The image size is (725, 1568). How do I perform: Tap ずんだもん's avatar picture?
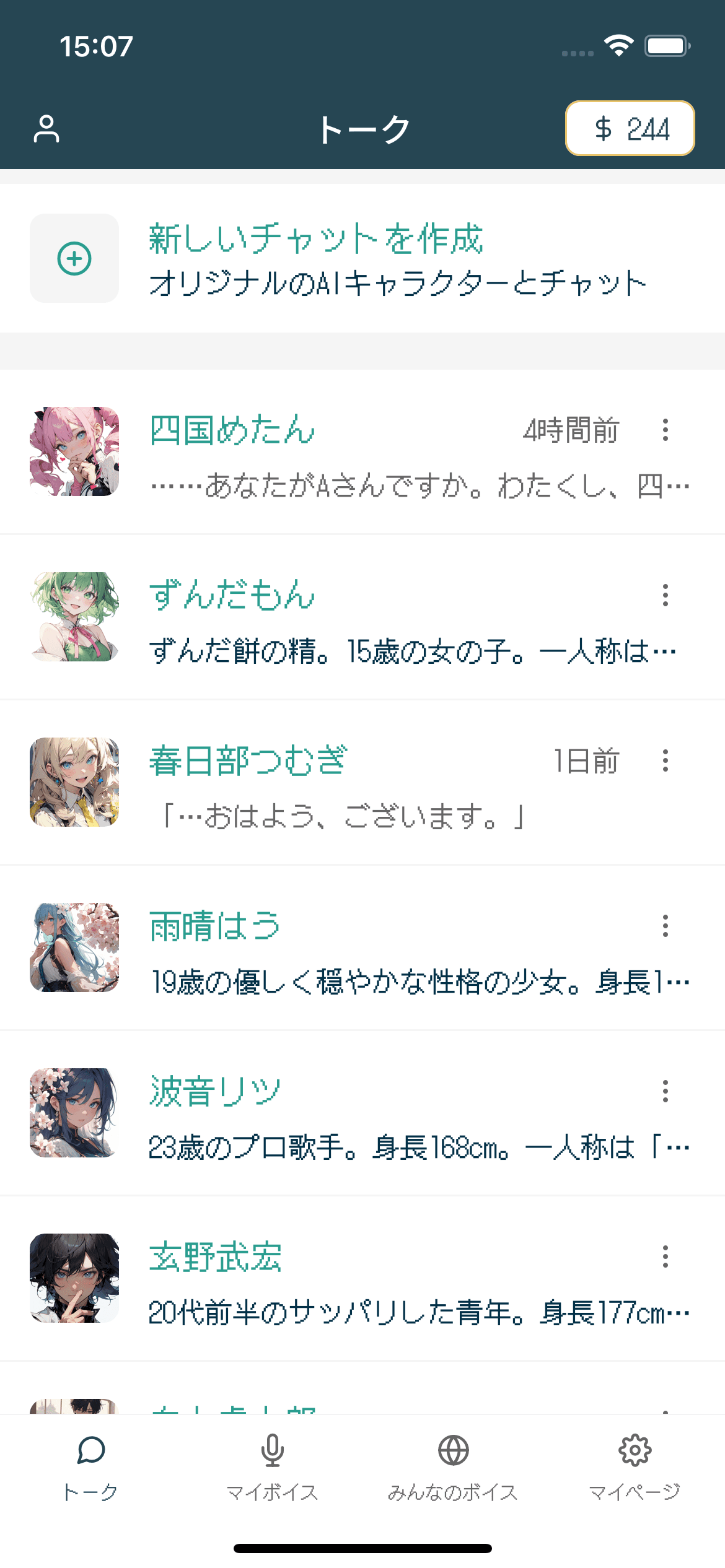coord(74,616)
